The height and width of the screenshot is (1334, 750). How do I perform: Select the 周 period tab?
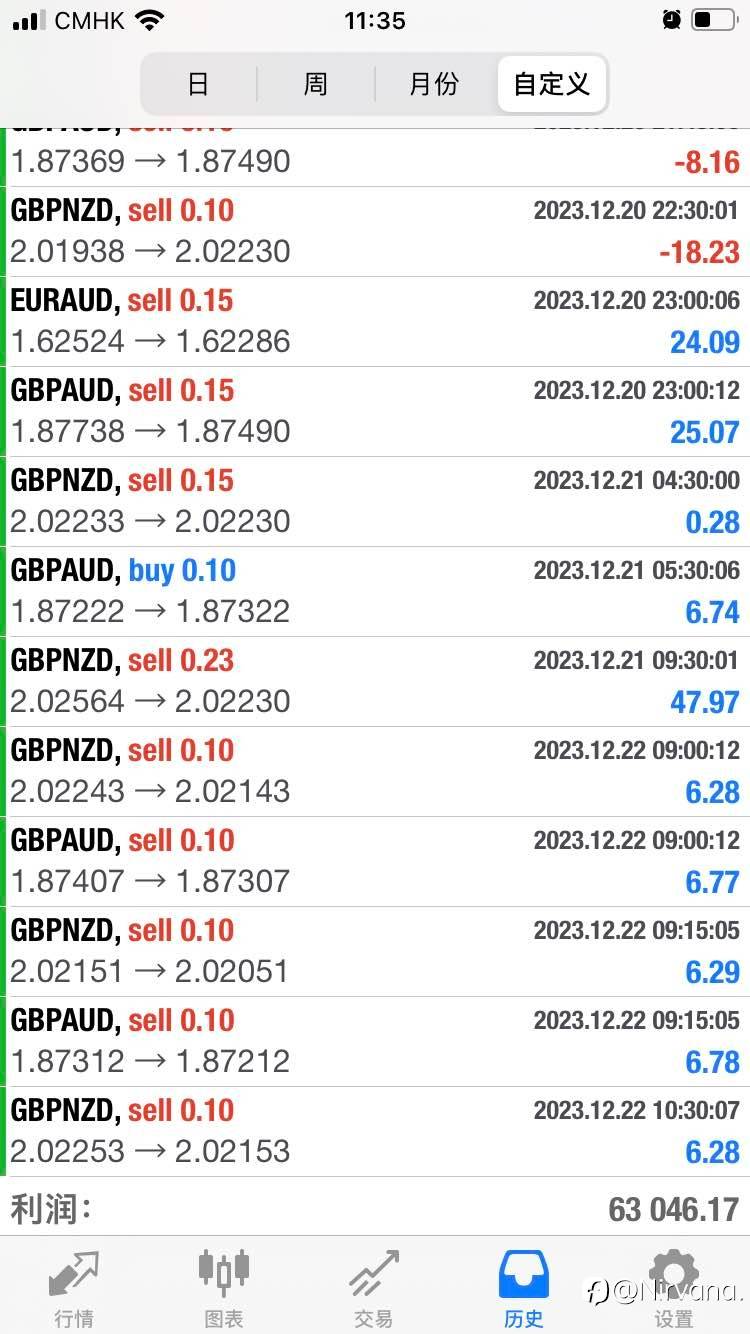[315, 84]
